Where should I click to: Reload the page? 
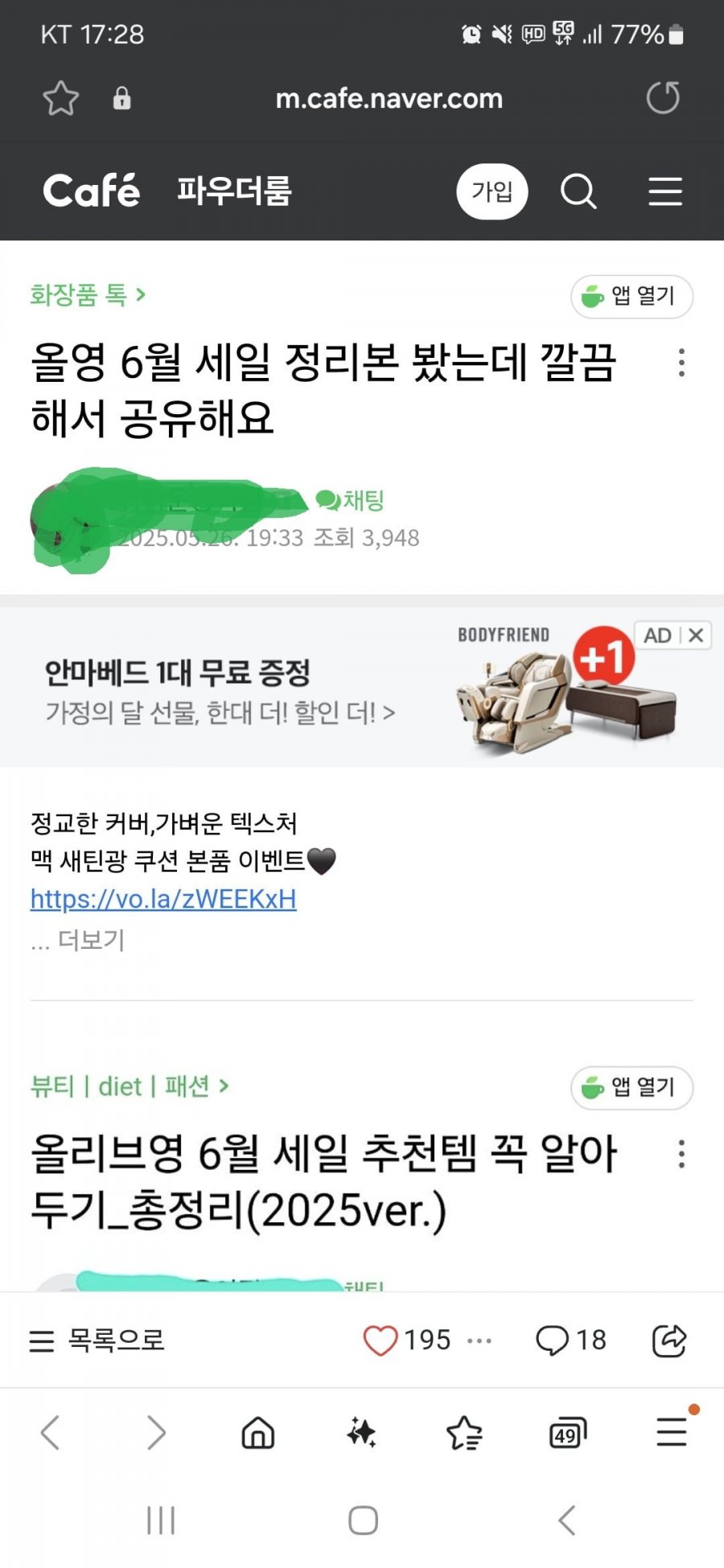point(663,98)
